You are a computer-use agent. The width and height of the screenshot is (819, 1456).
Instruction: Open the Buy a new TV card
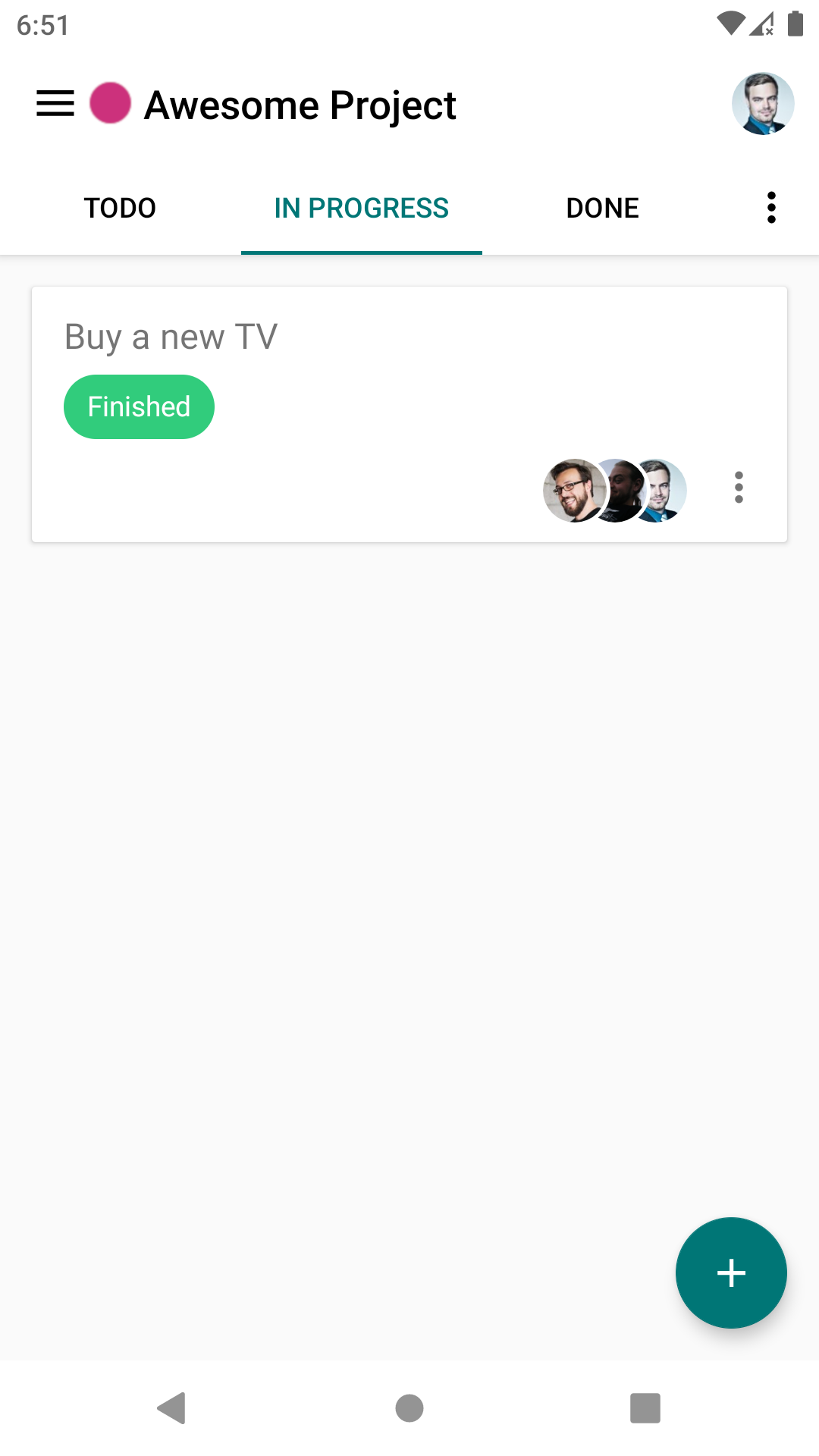coord(409,414)
